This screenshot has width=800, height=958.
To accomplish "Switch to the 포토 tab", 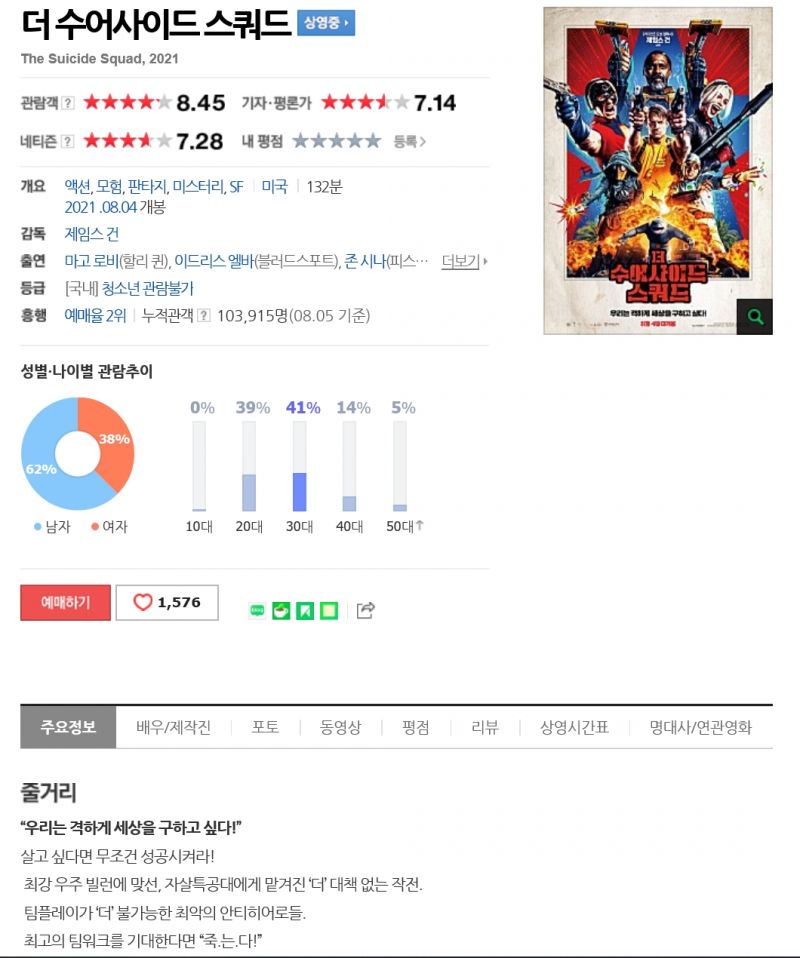I will coord(265,727).
